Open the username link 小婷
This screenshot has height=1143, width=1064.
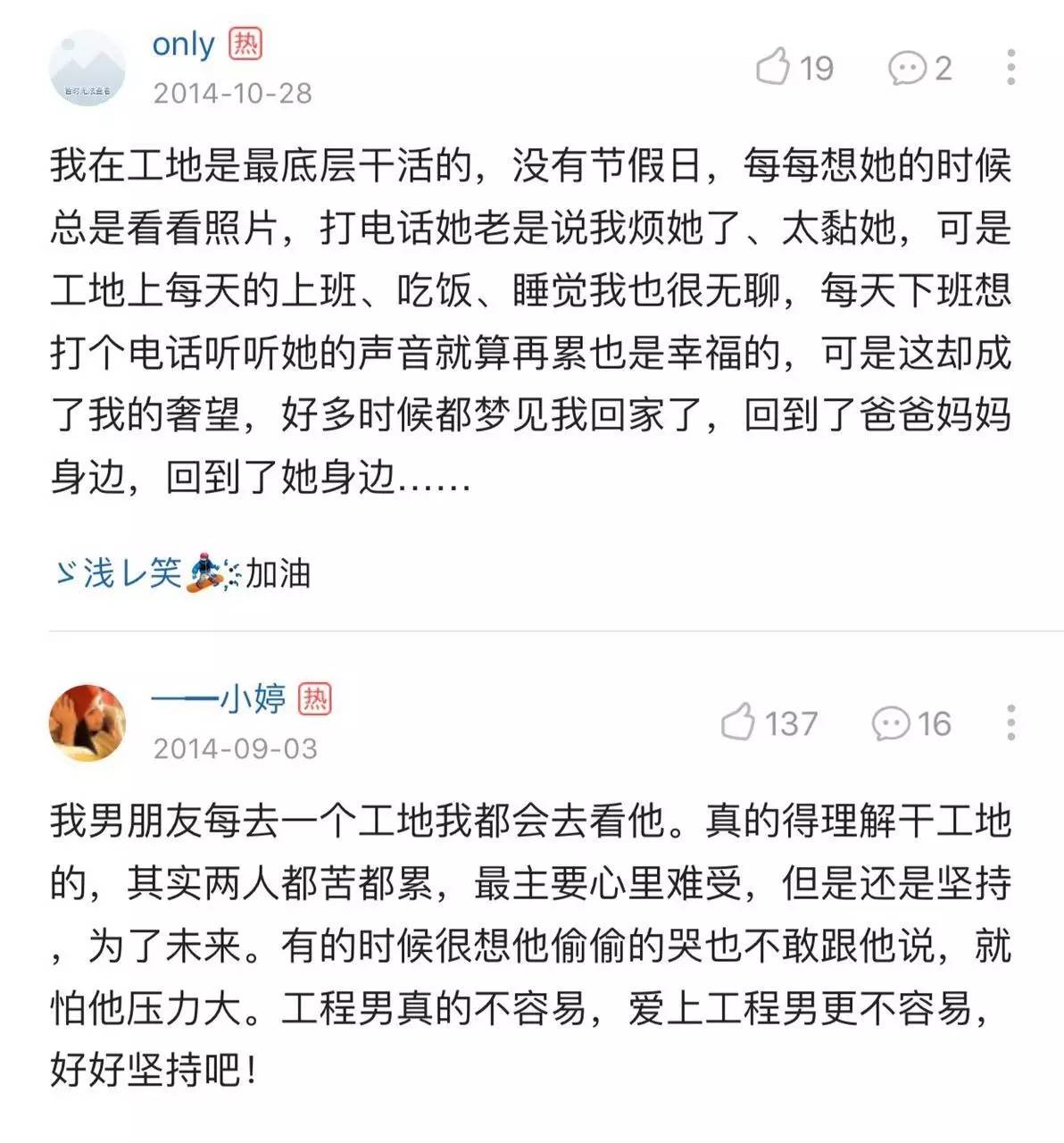(219, 698)
